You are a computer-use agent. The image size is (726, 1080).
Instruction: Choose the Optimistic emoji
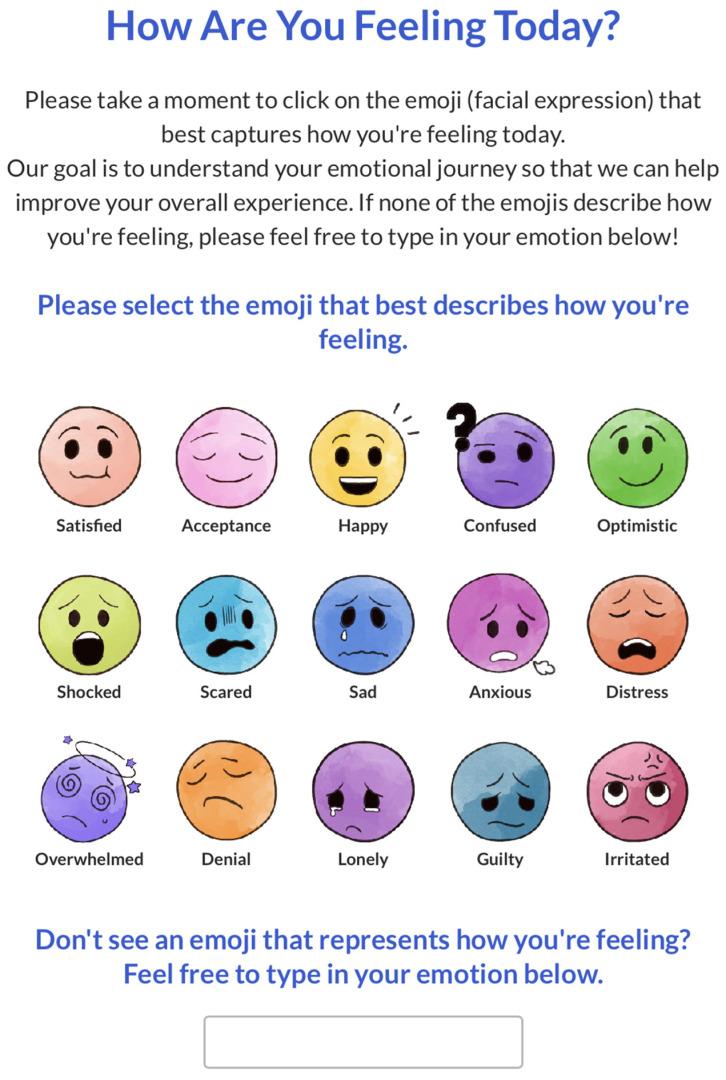[x=637, y=459]
